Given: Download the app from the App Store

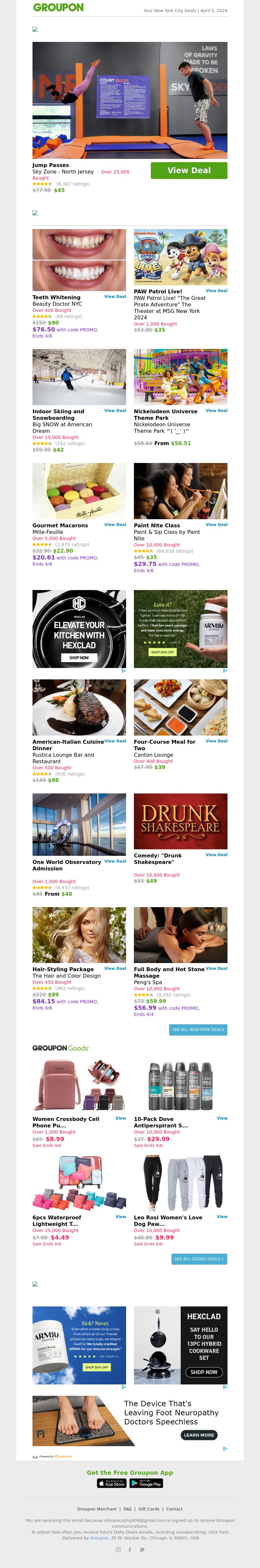Looking at the screenshot, I should pos(112,1484).
